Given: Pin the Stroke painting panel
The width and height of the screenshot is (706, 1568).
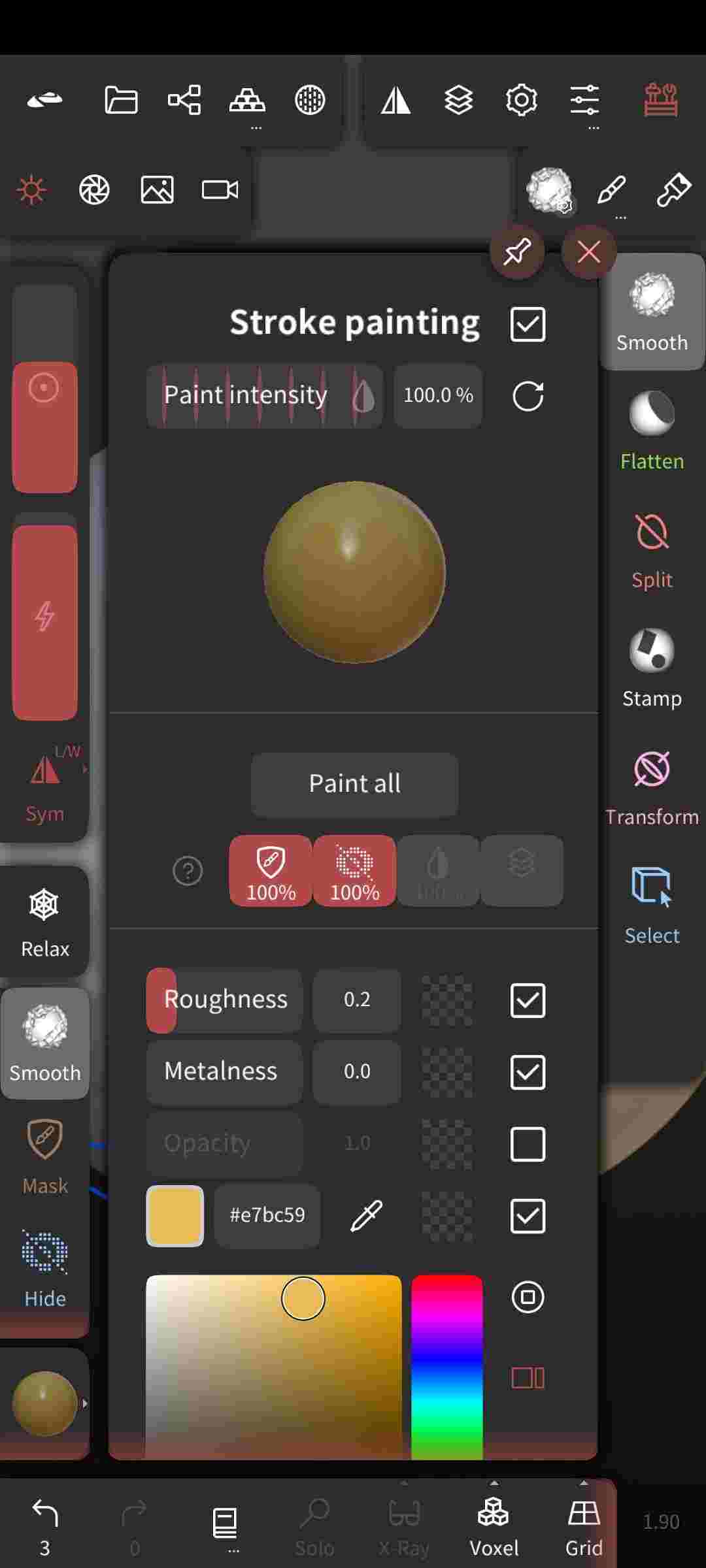Looking at the screenshot, I should [517, 252].
